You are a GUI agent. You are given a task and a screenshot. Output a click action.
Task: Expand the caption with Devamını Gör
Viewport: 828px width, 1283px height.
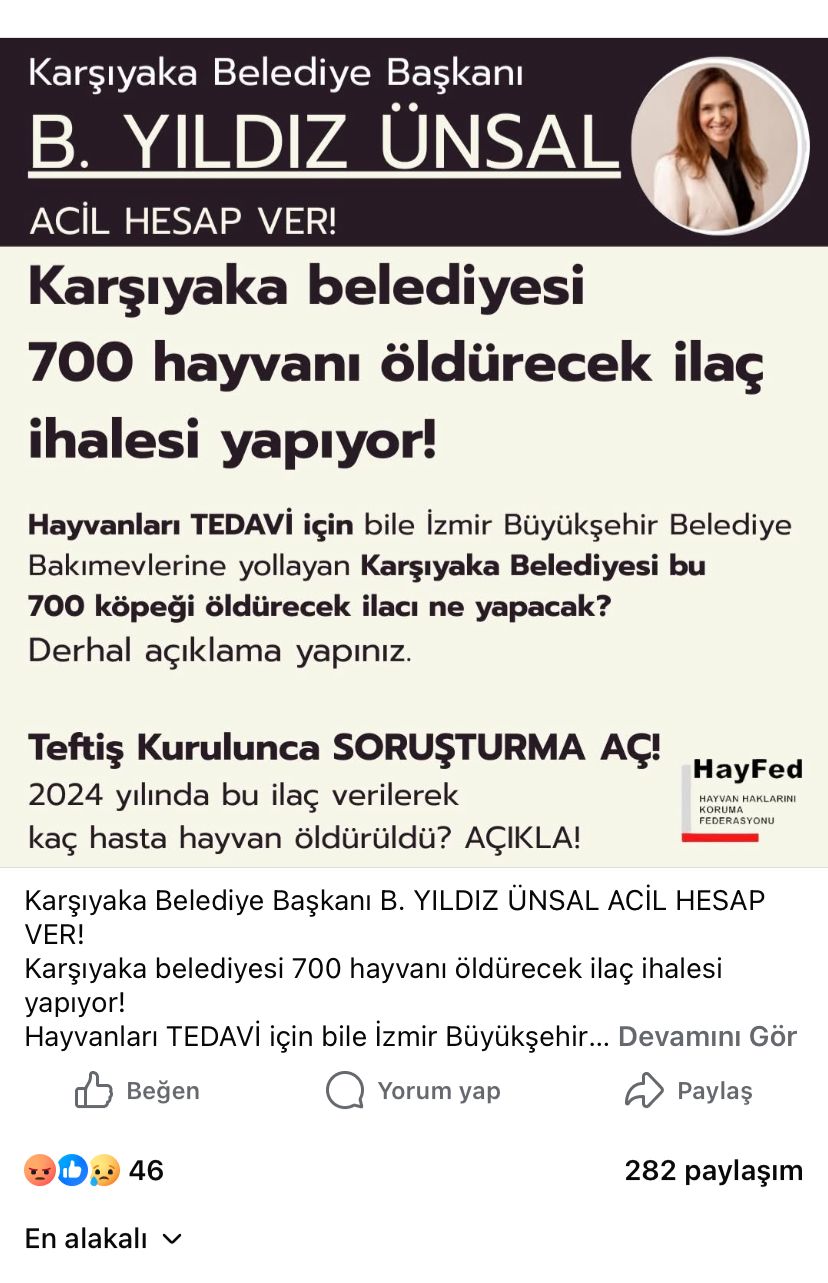707,1037
